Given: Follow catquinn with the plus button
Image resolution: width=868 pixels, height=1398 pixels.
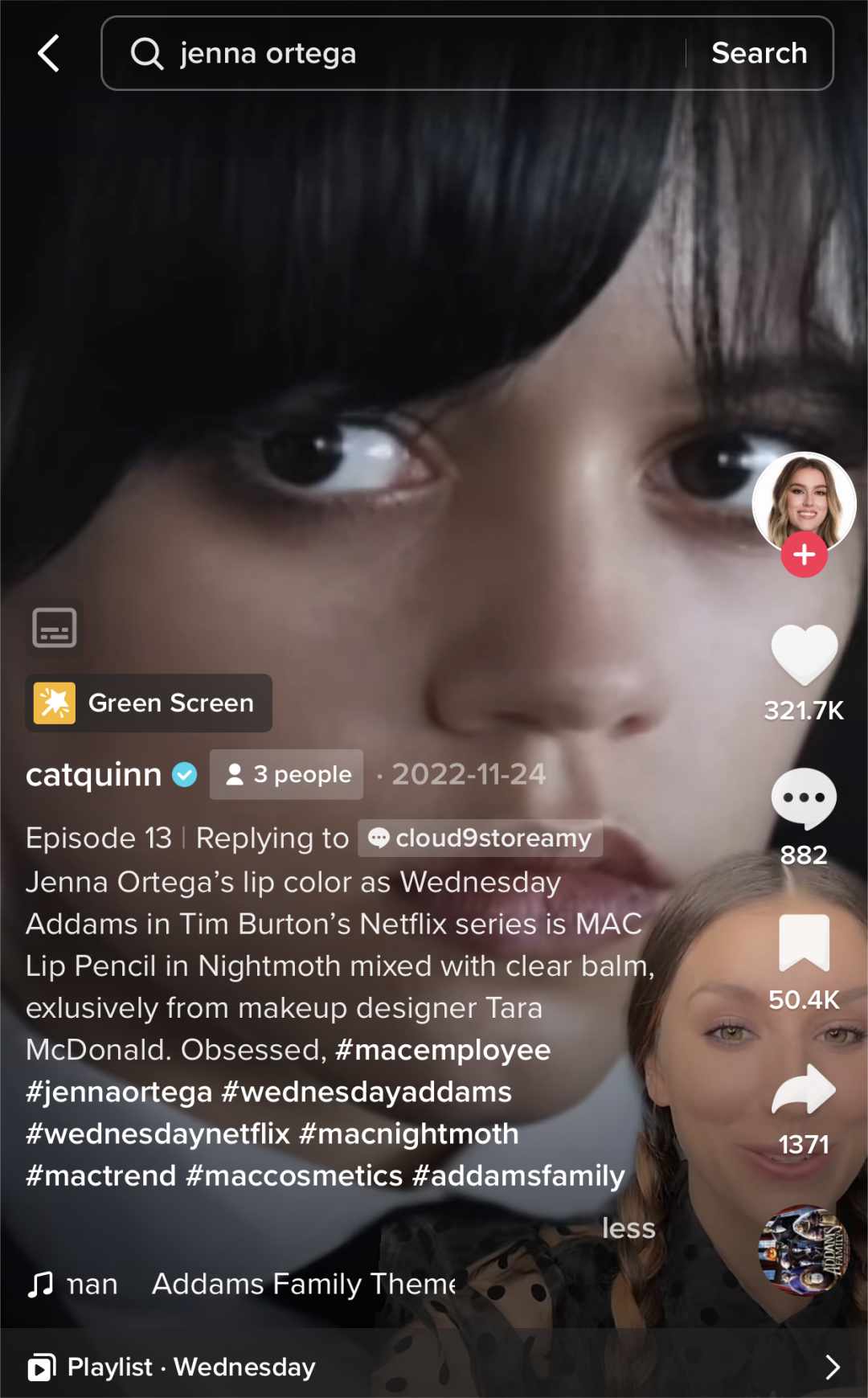Looking at the screenshot, I should click(x=804, y=555).
